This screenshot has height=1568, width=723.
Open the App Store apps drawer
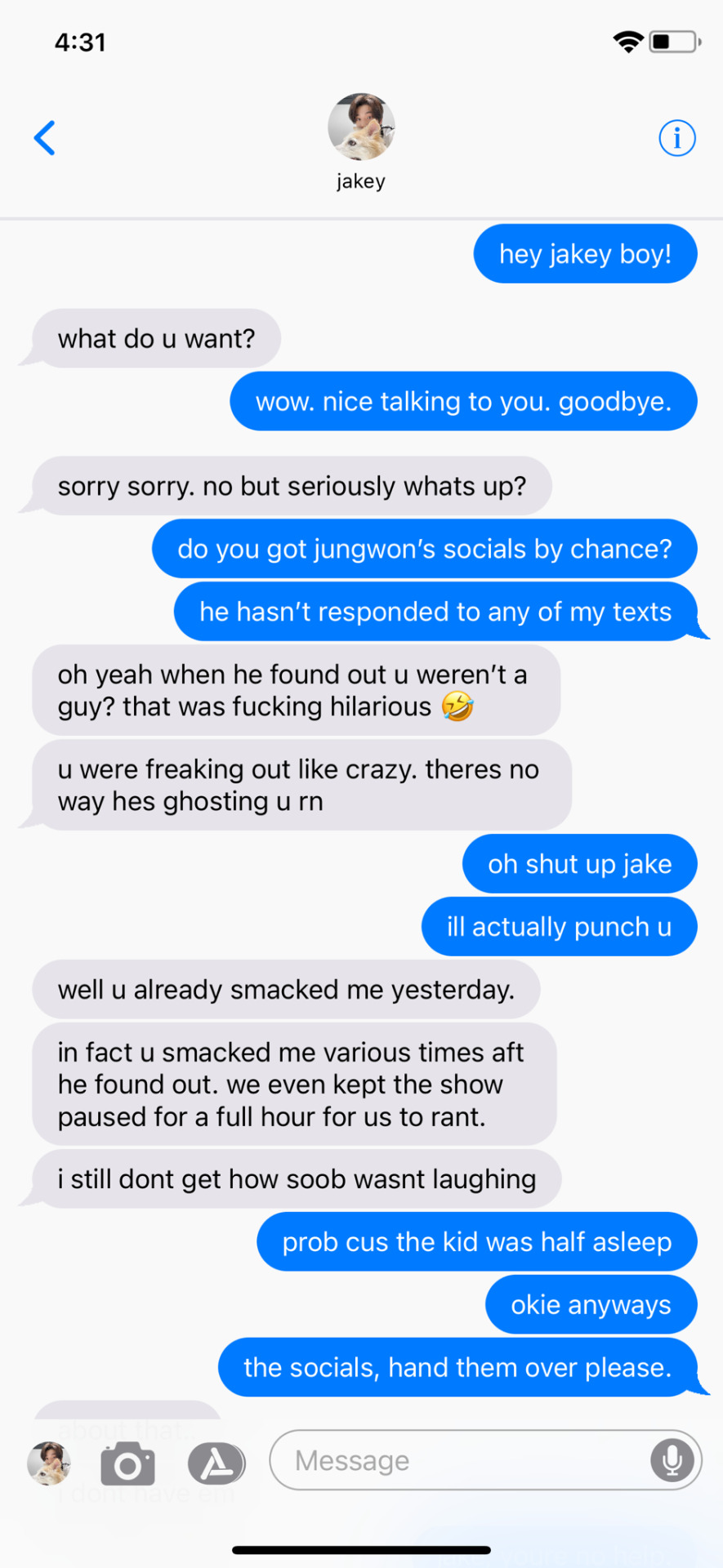(216, 1463)
